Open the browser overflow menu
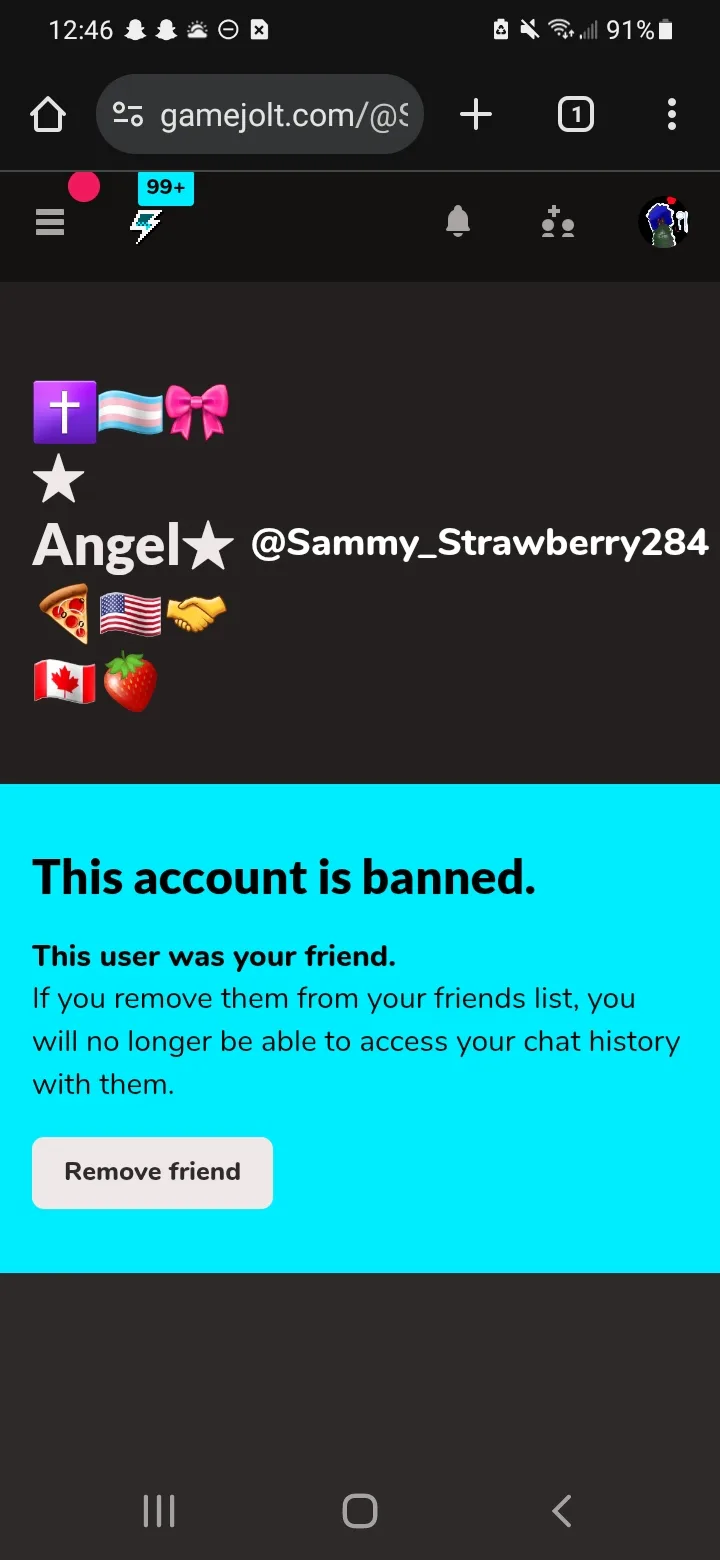Viewport: 720px width, 1560px height. (672, 115)
